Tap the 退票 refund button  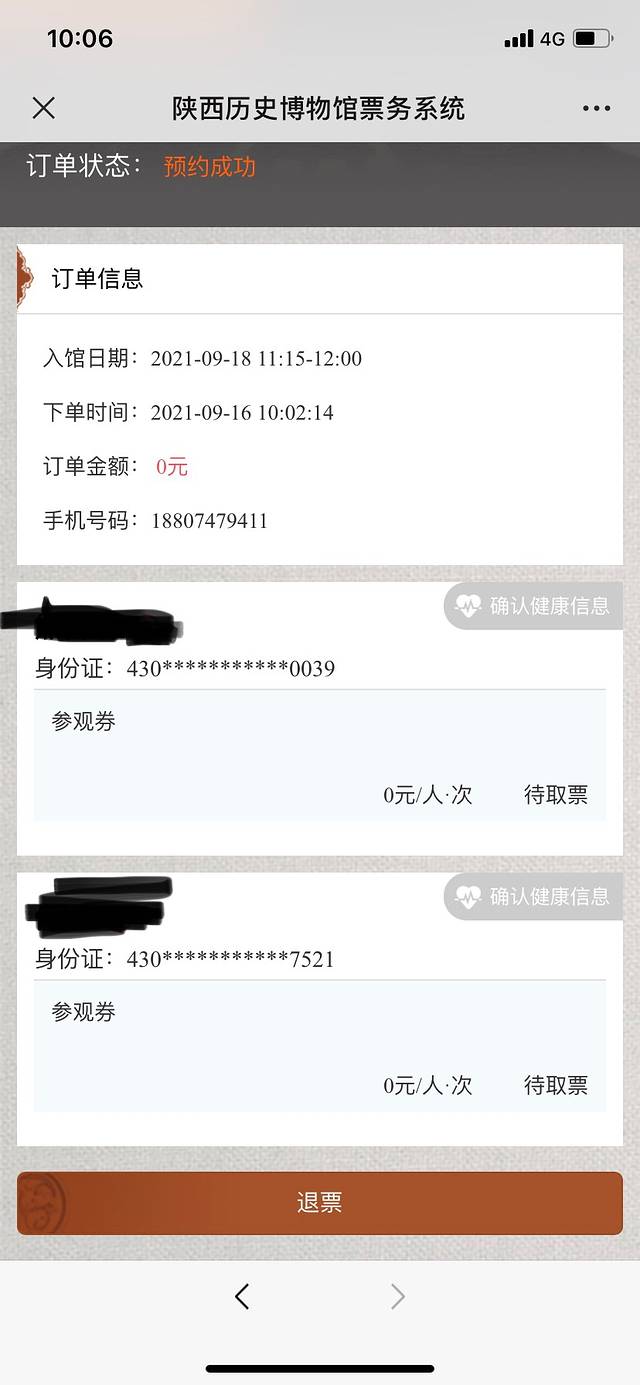click(x=320, y=1203)
